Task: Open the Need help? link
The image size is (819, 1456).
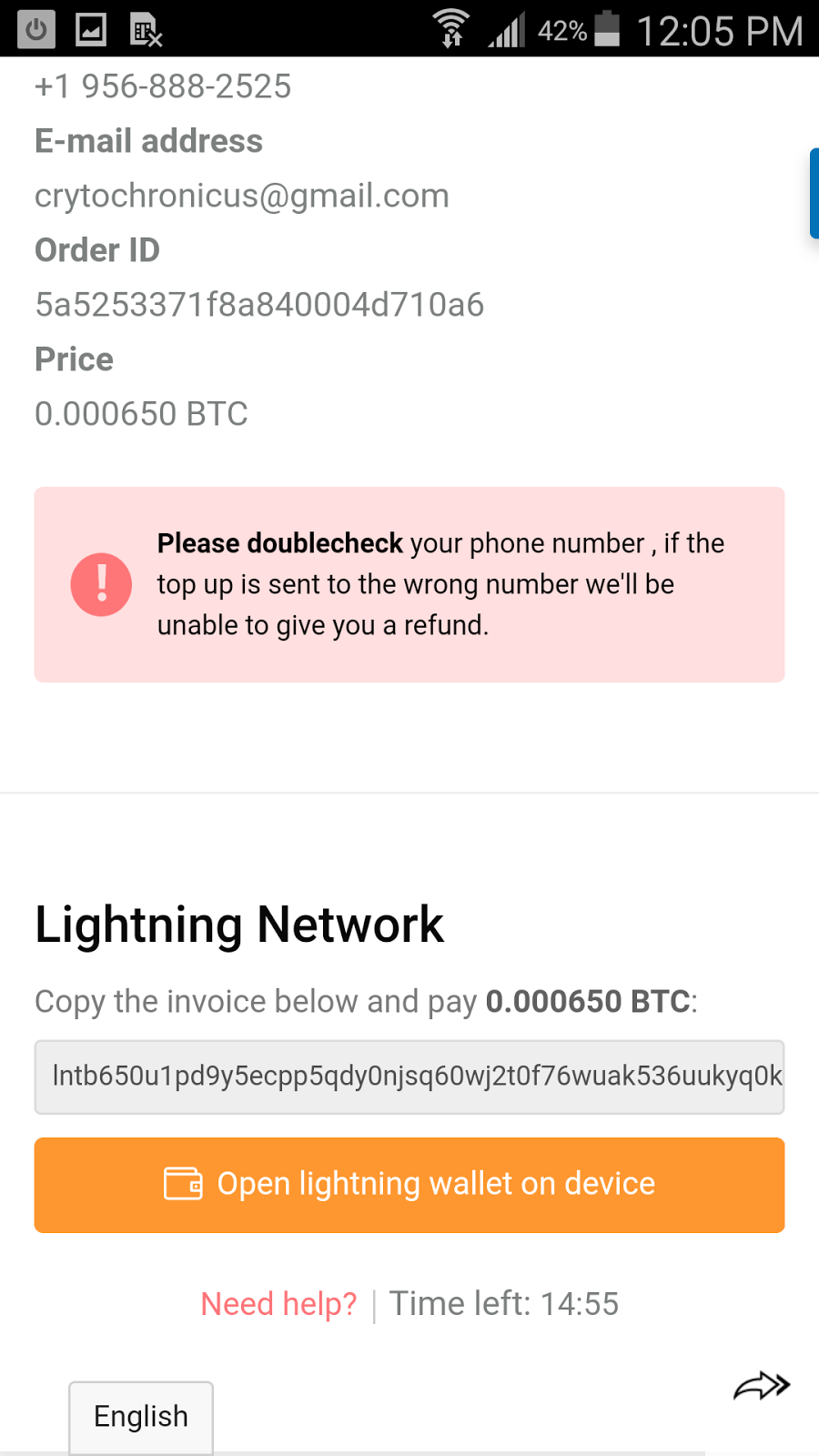Action: point(278,1304)
